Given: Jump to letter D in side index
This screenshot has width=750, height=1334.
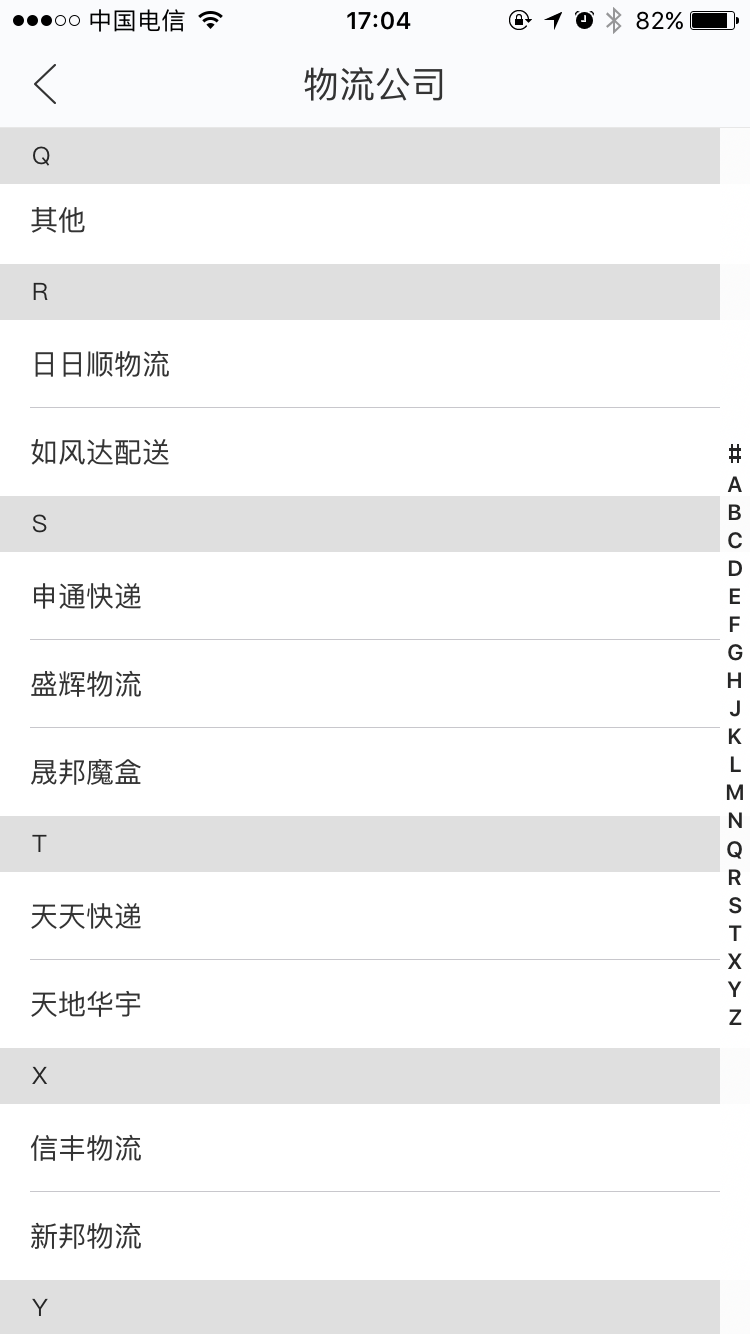Looking at the screenshot, I should click(735, 569).
